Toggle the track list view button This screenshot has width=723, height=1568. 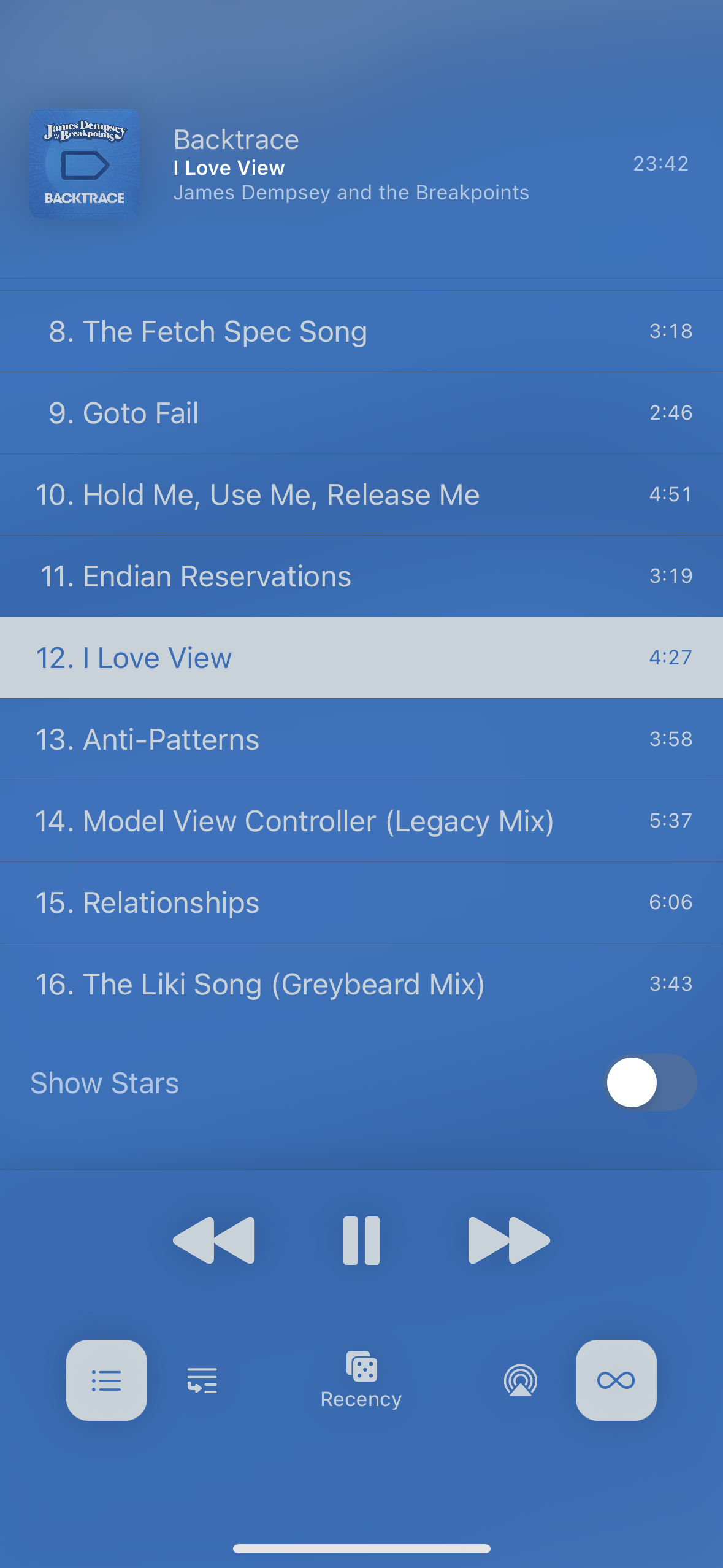coord(107,1380)
